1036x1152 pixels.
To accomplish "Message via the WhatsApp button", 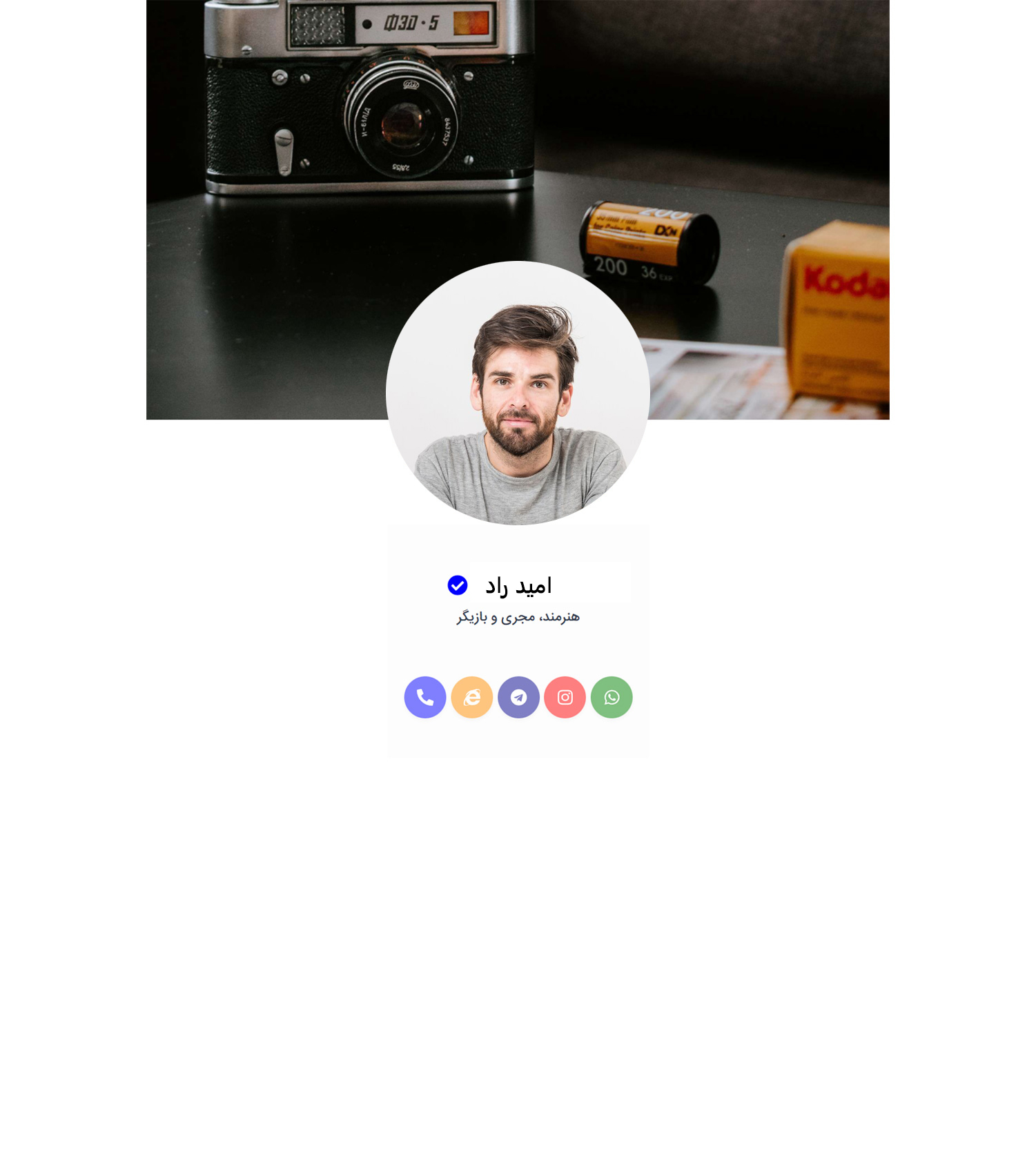I will click(x=612, y=697).
